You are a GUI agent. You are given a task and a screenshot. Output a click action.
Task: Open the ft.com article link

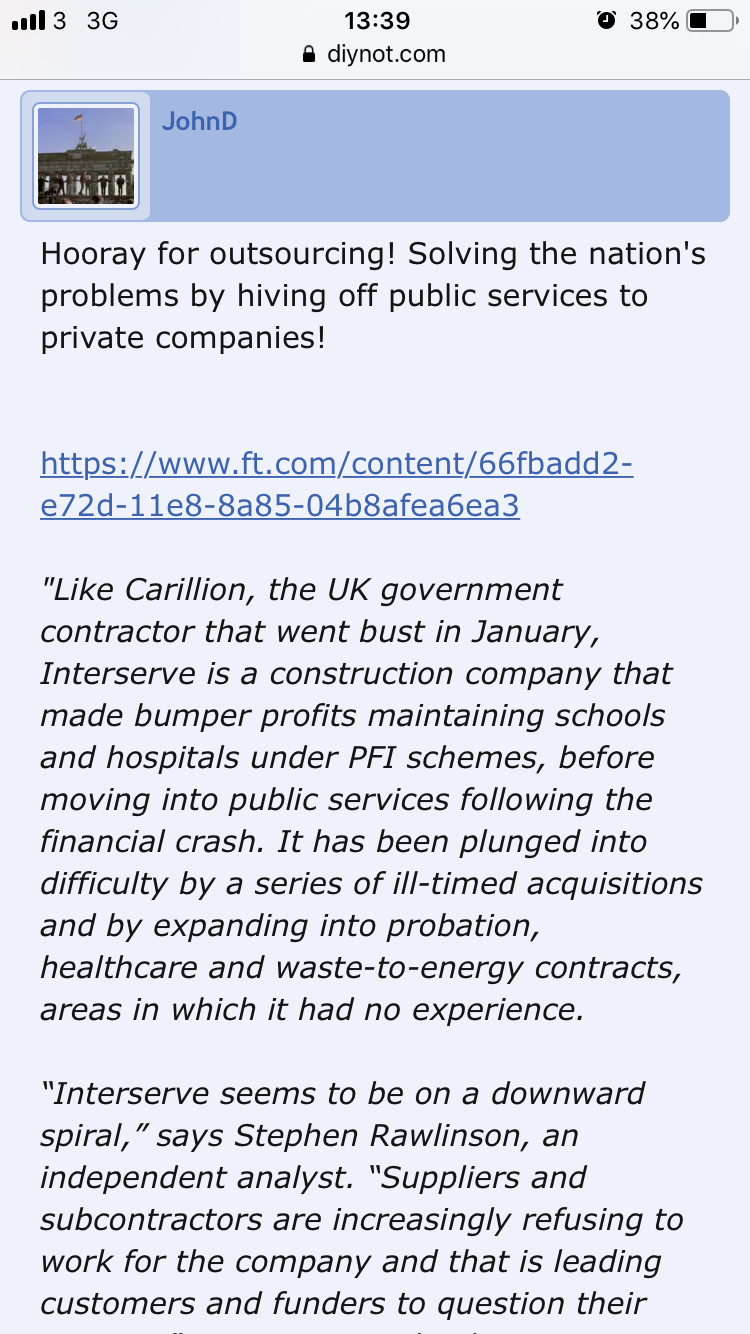tap(336, 485)
